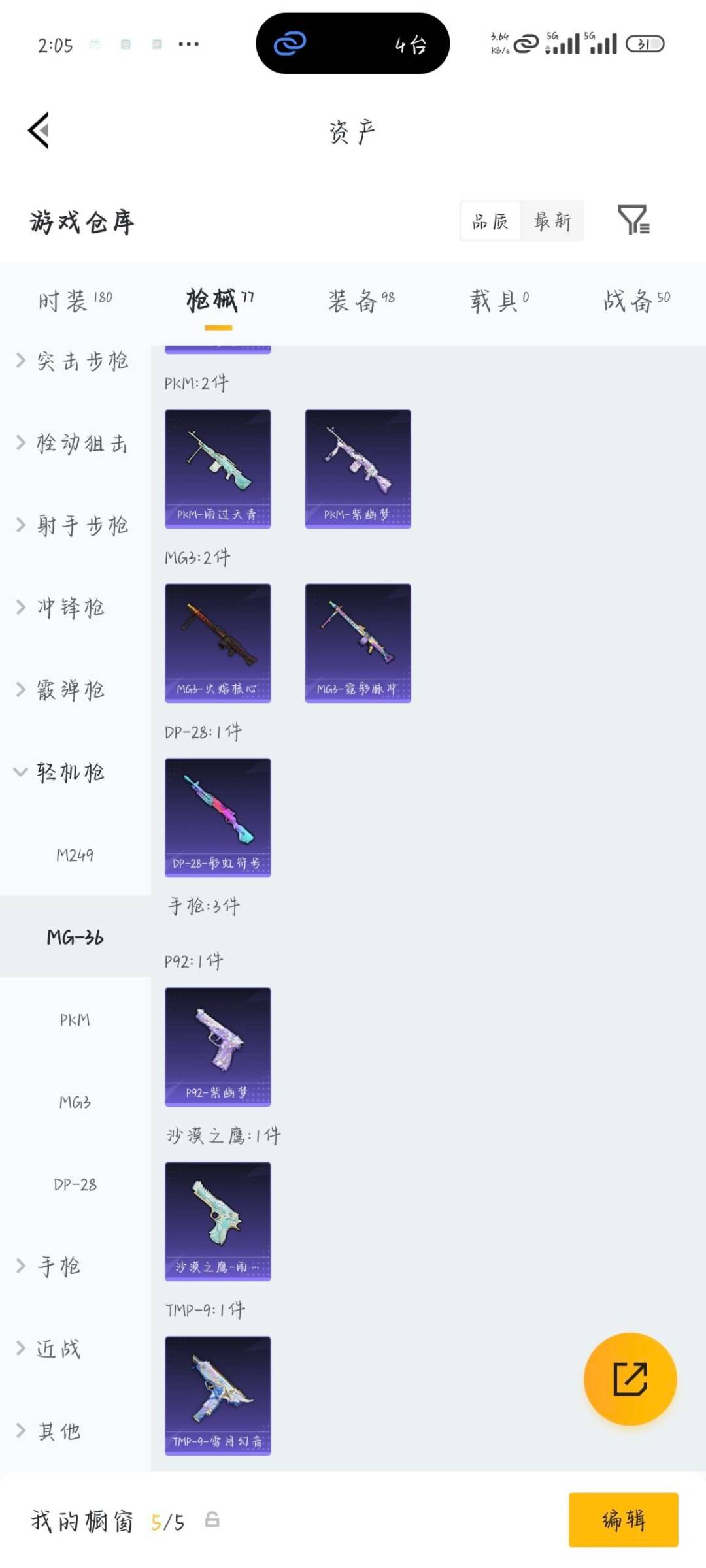Switch sorting to 品质 mode

click(x=489, y=221)
